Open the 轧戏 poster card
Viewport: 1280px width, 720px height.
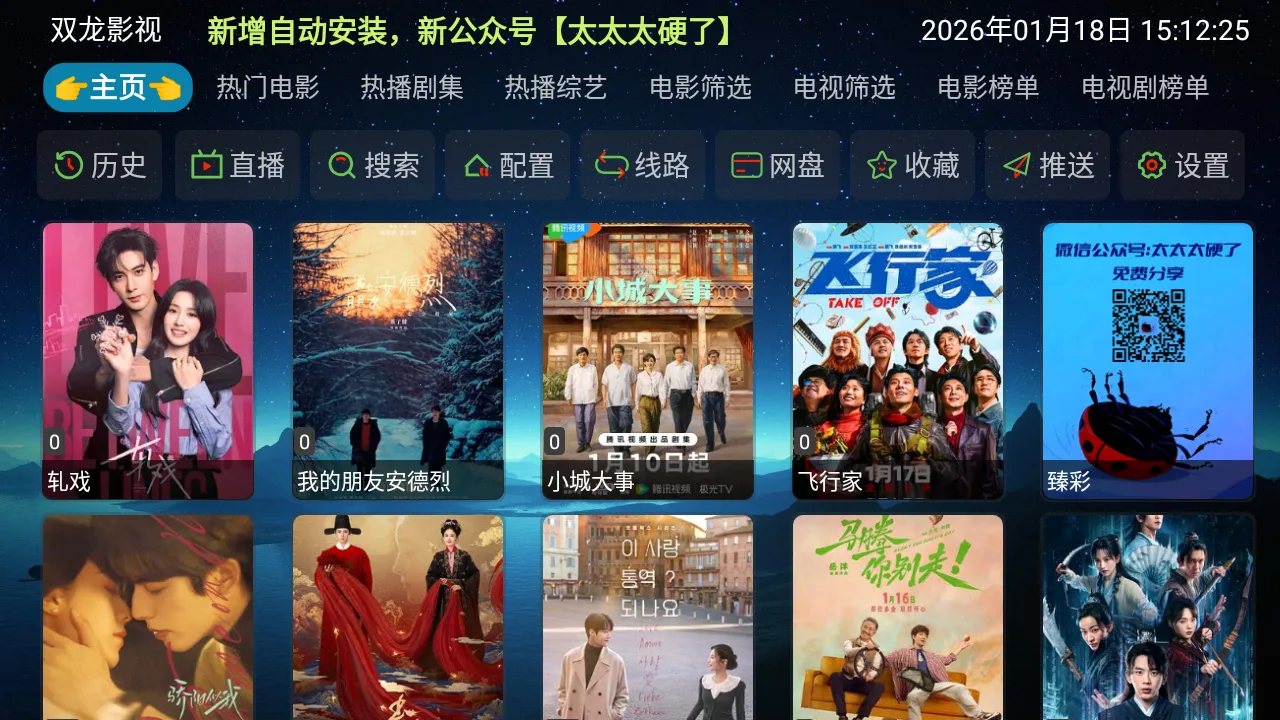click(x=148, y=360)
